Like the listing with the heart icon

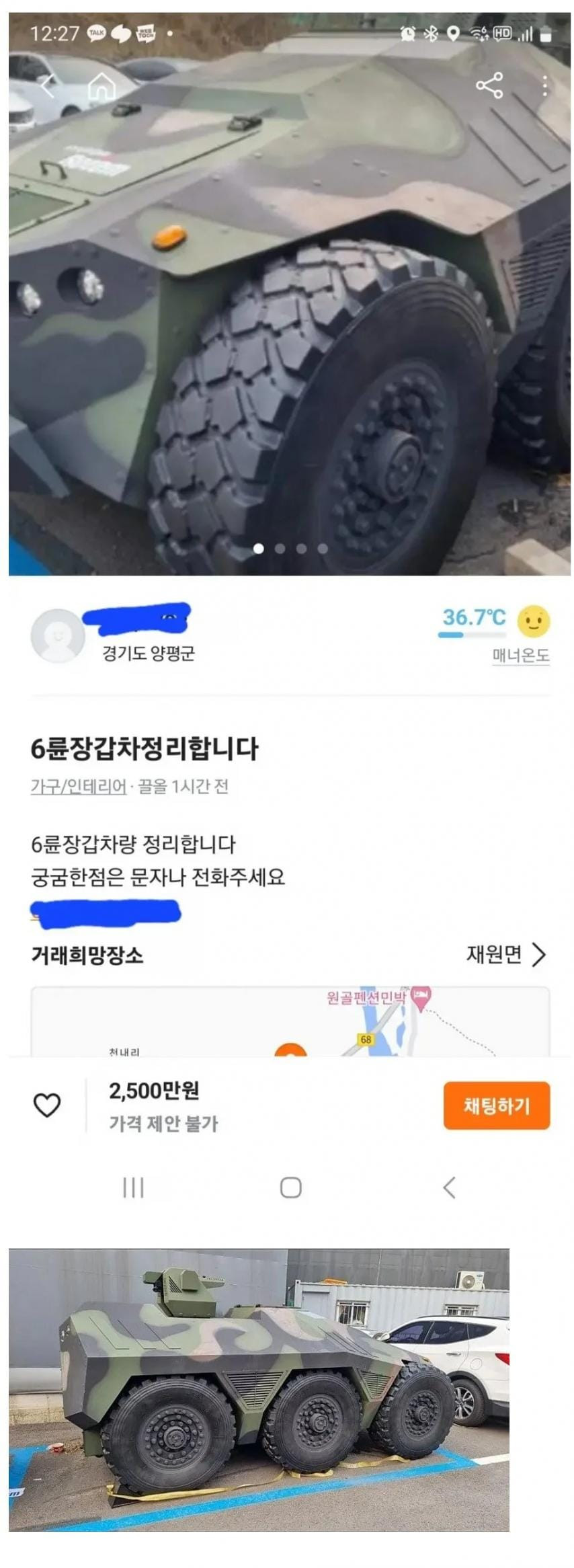47,1105
